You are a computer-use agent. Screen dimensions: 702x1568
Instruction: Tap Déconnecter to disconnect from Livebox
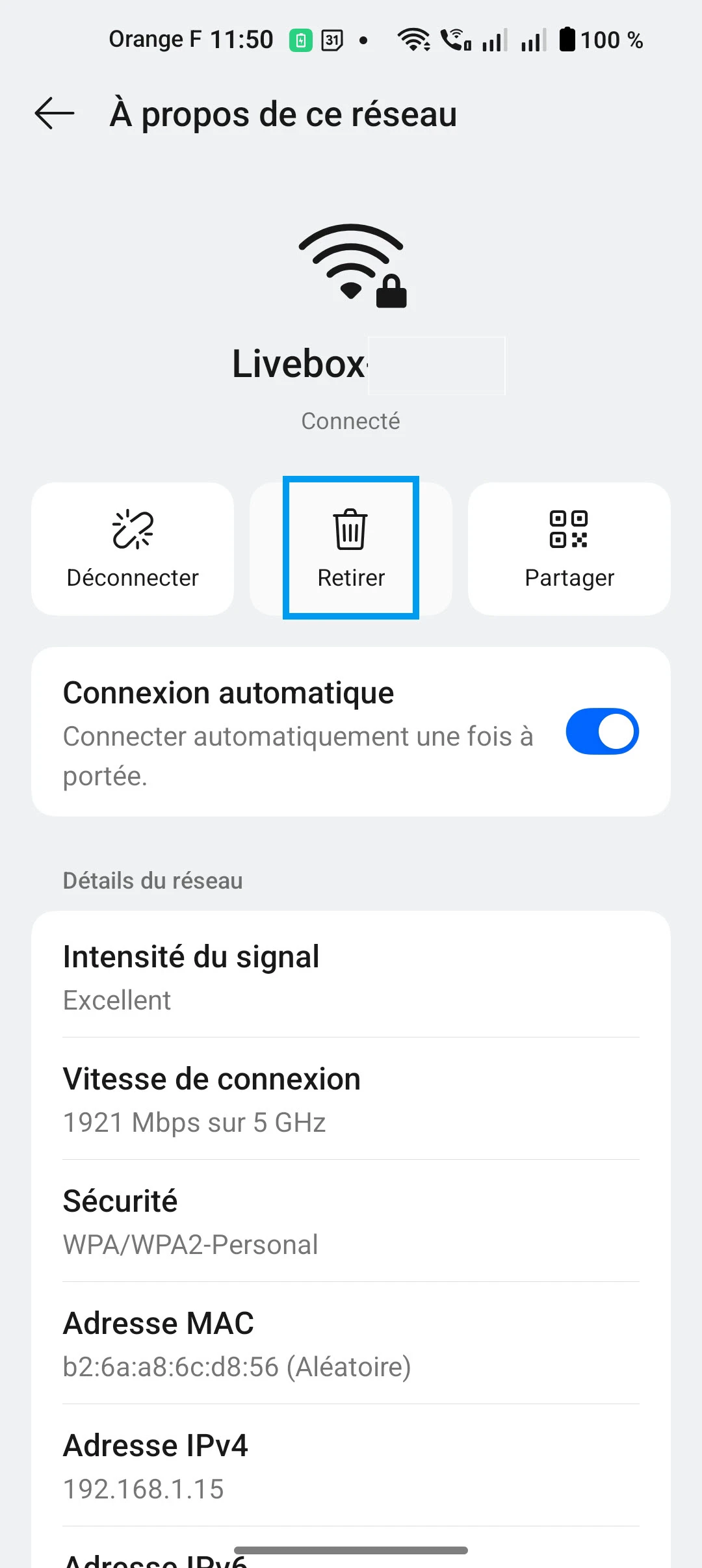click(x=133, y=549)
